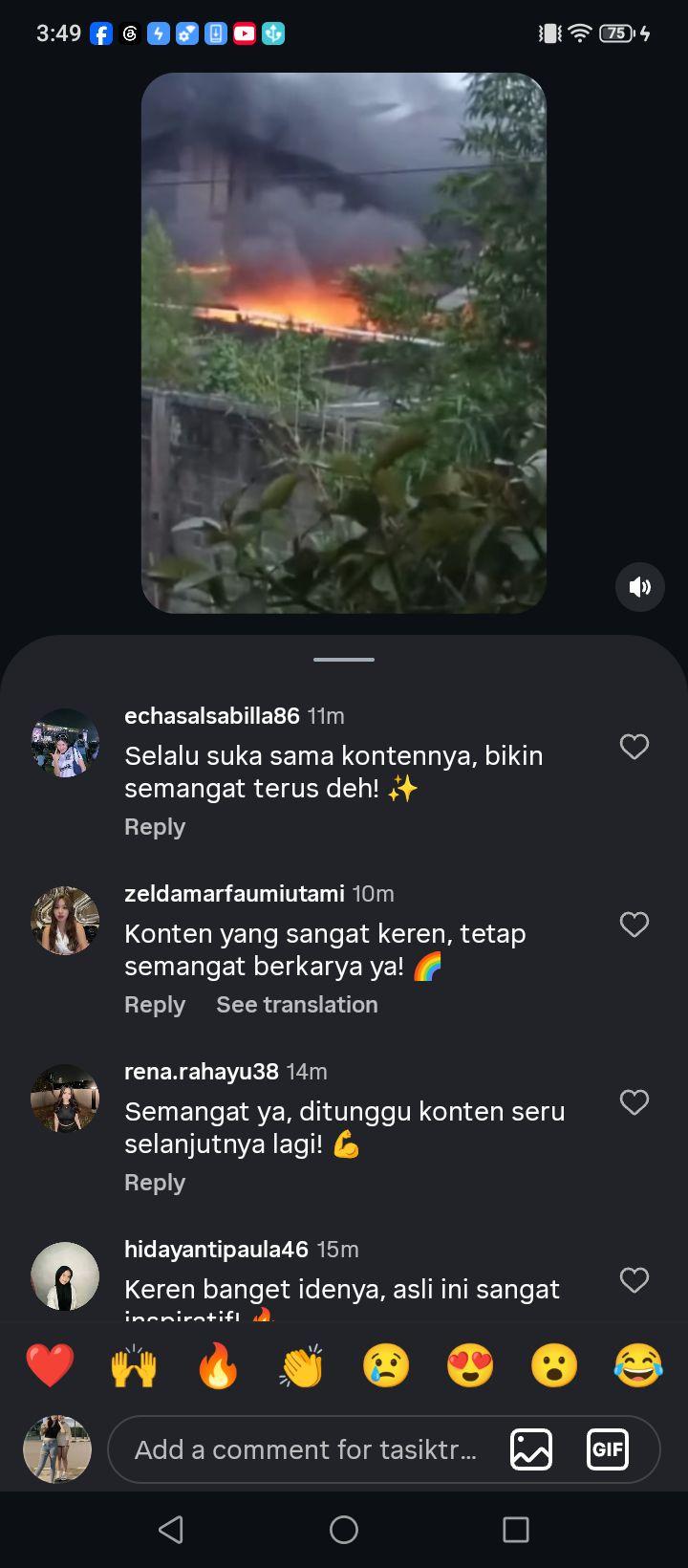Viewport: 688px width, 1568px height.
Task: Open hidayantipaula46's profile from username
Action: click(216, 1250)
